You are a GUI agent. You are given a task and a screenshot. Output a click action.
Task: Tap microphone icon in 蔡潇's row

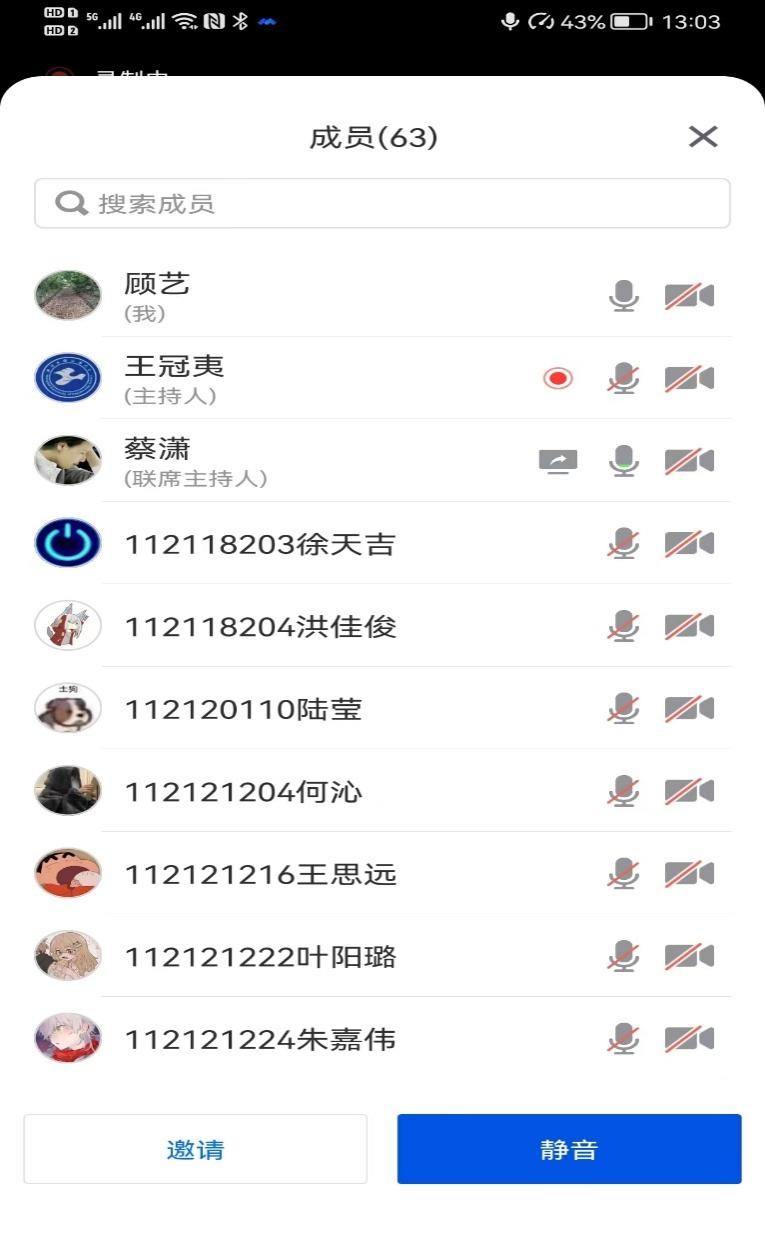624,461
